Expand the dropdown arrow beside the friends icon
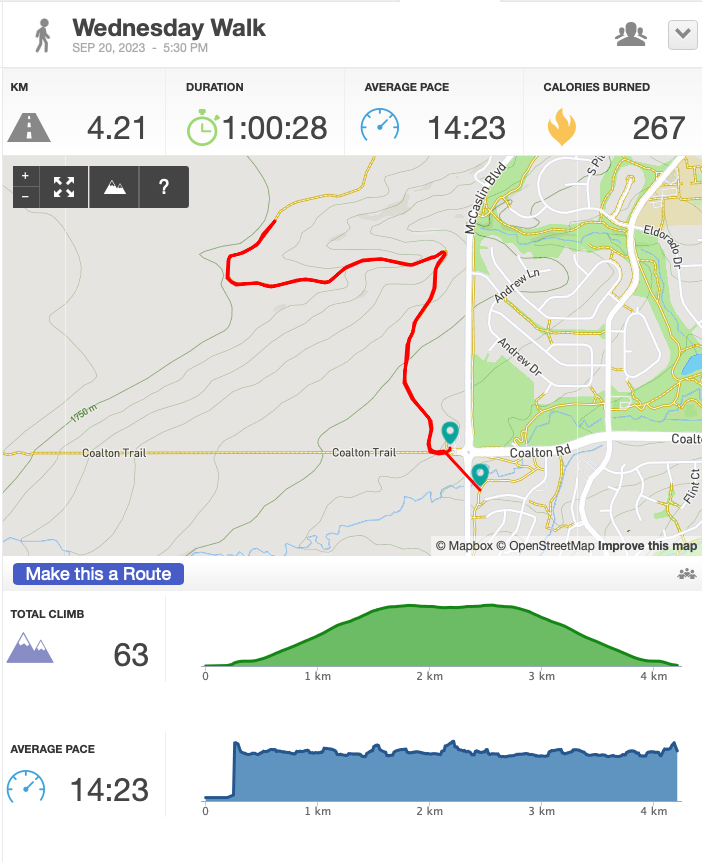The width and height of the screenshot is (702, 862). click(683, 35)
